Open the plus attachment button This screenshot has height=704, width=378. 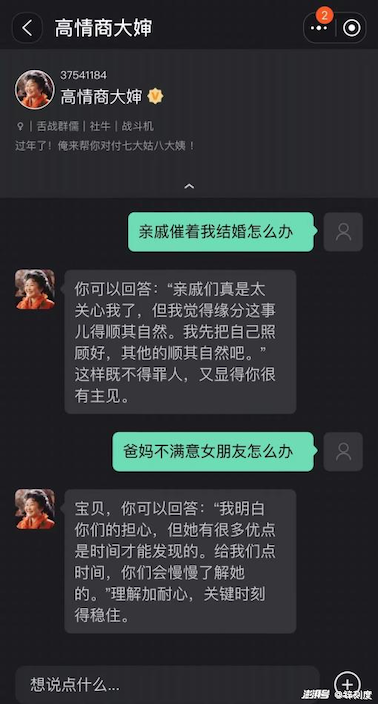point(347,685)
